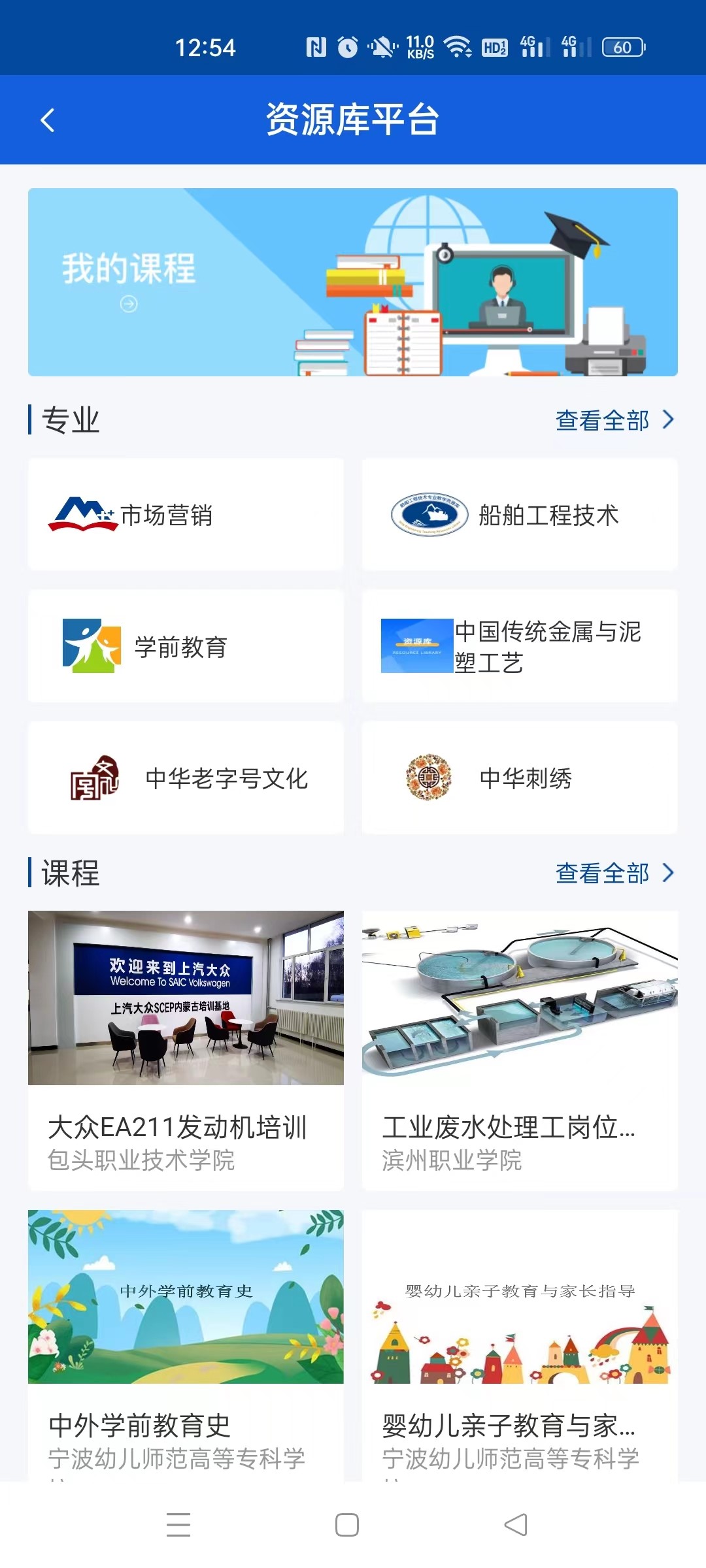Open the 我的课程 banner
Image resolution: width=706 pixels, height=1568 pixels.
coord(352,282)
